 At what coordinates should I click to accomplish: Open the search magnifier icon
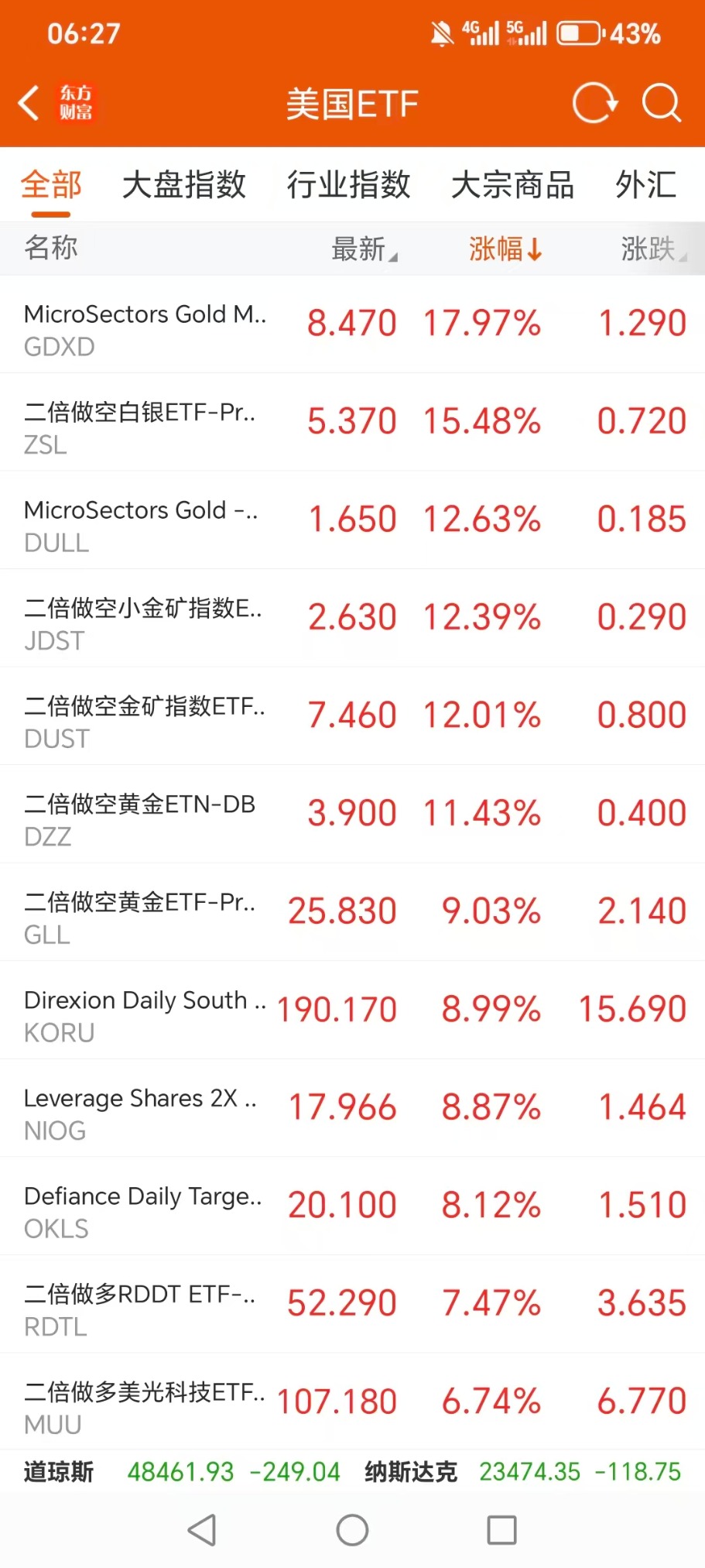tap(661, 103)
